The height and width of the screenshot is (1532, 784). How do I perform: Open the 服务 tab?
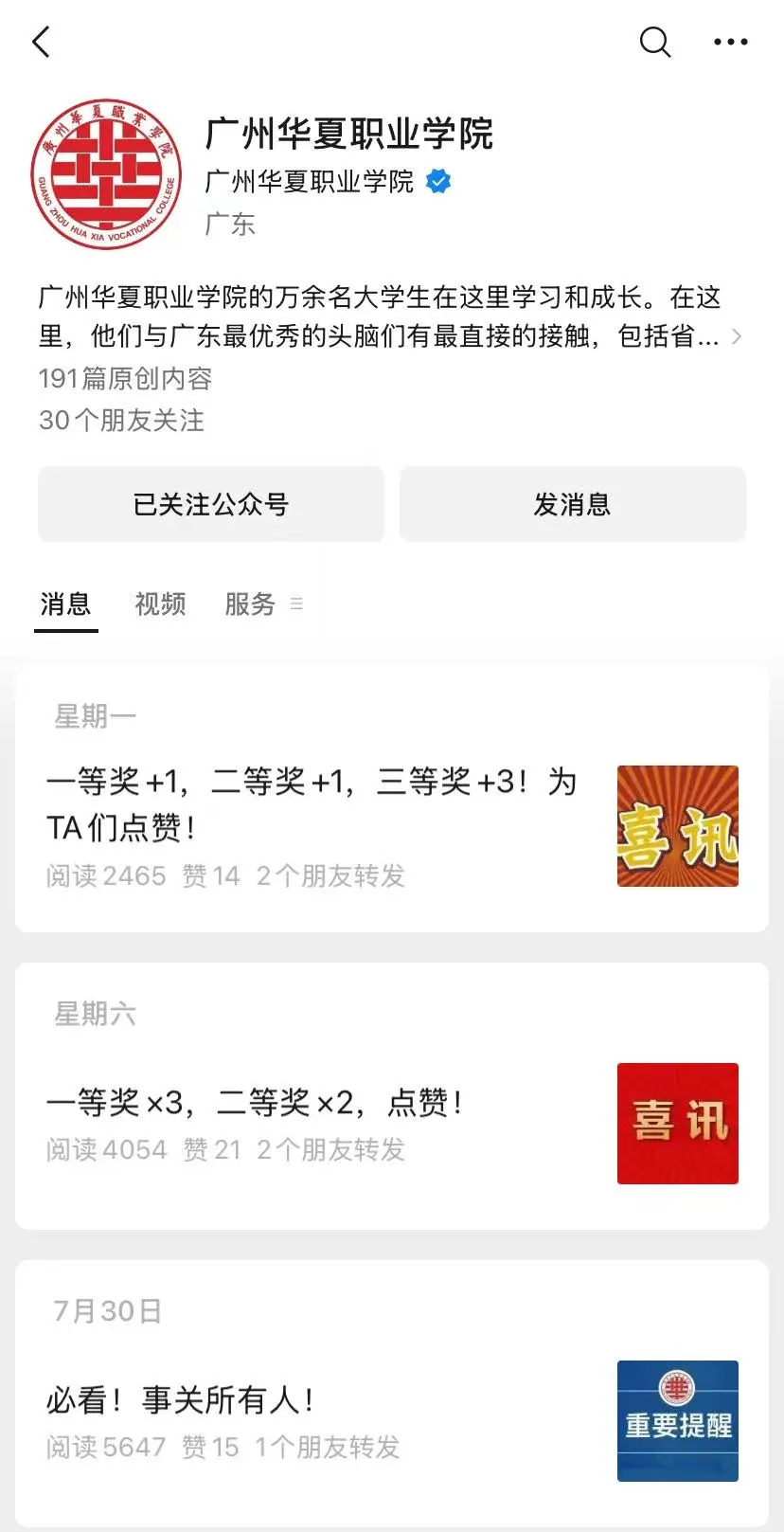click(250, 604)
